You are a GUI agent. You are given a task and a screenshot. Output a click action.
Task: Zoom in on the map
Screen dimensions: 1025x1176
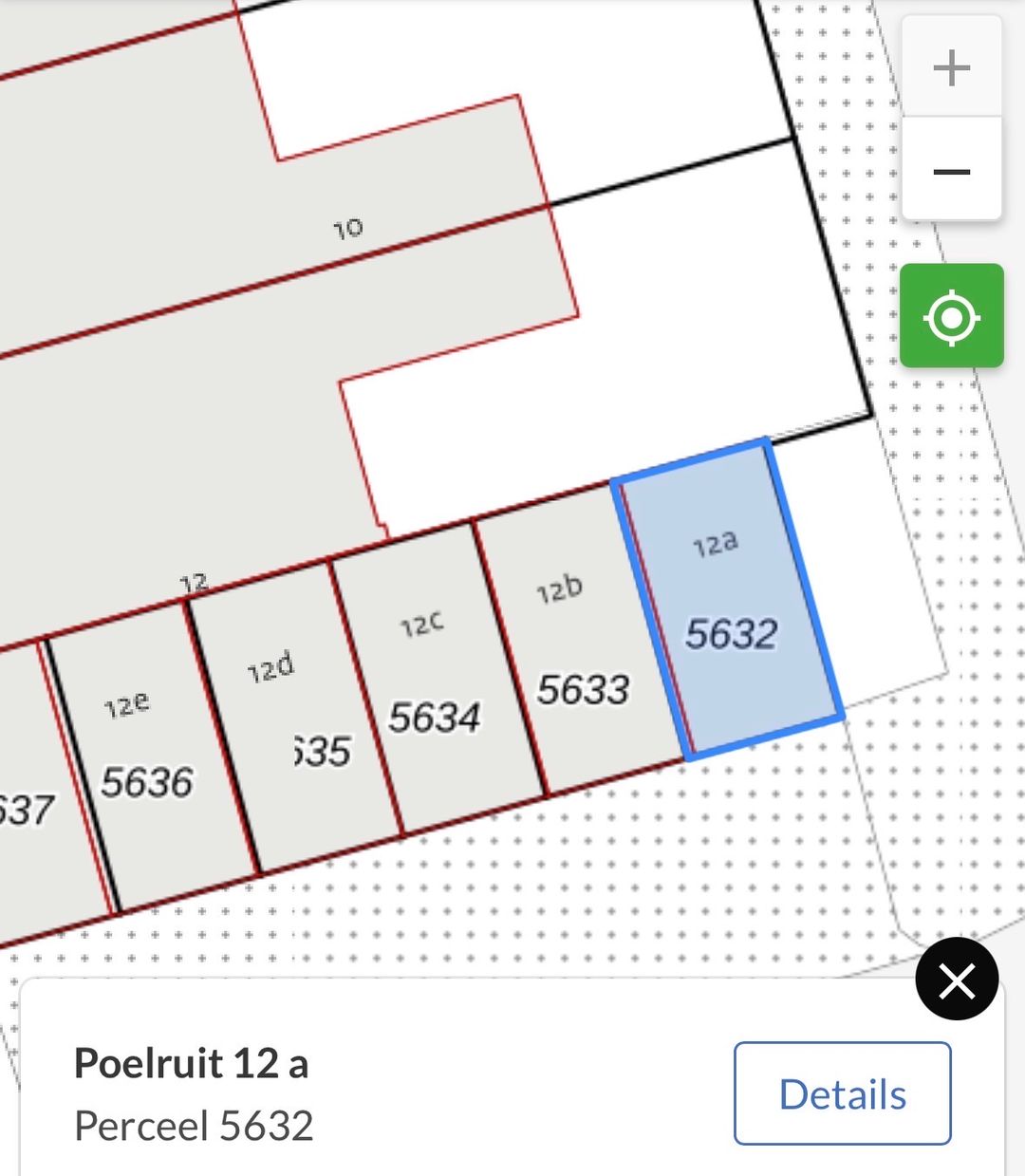[x=951, y=68]
